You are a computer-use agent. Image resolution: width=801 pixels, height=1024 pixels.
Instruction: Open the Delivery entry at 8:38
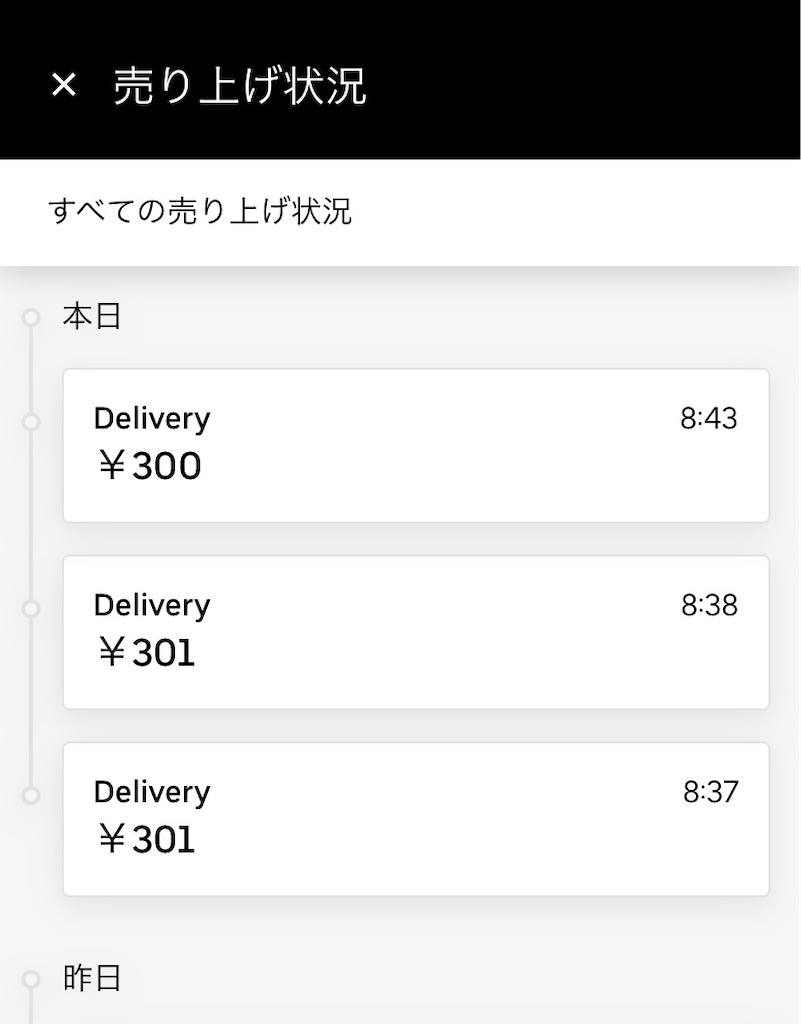tap(416, 631)
